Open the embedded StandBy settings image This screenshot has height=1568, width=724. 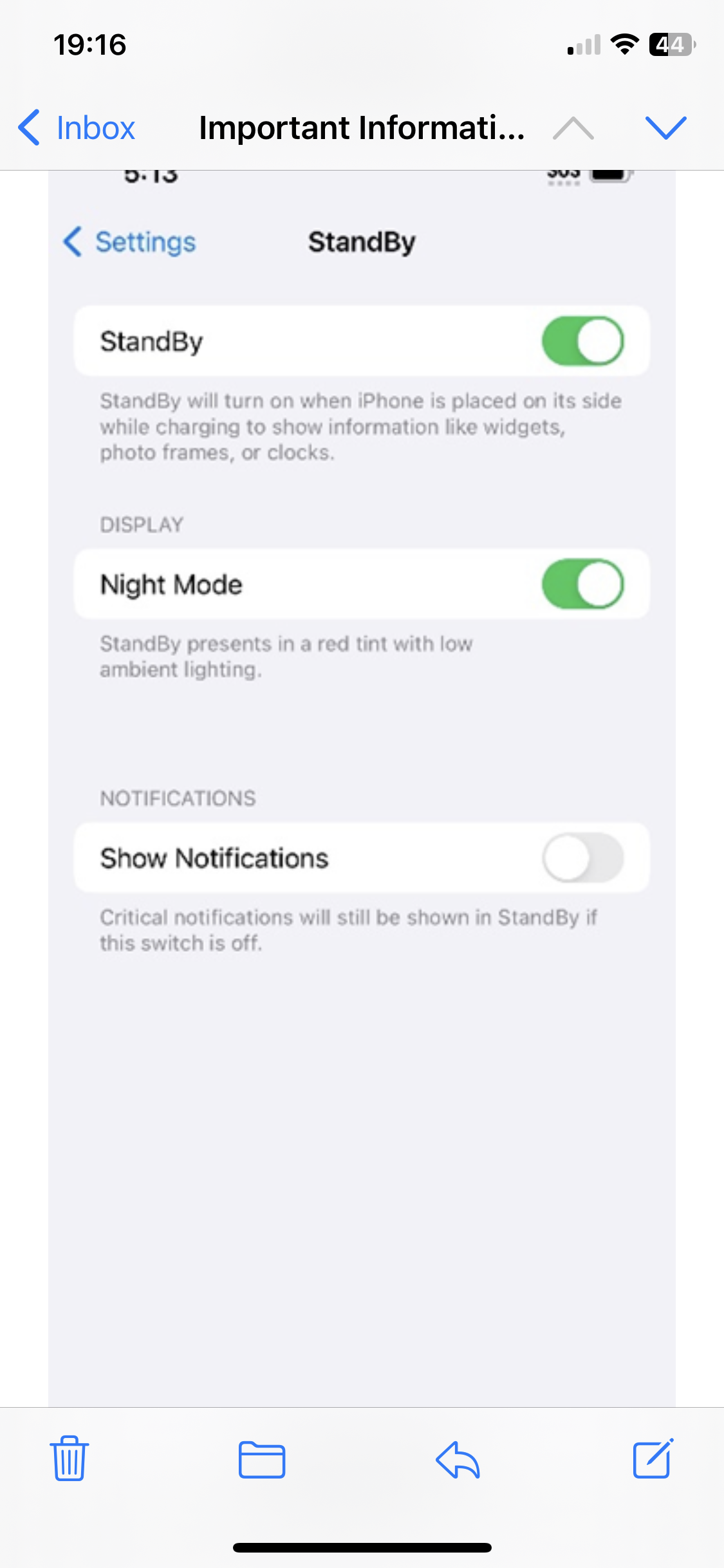coord(362,789)
